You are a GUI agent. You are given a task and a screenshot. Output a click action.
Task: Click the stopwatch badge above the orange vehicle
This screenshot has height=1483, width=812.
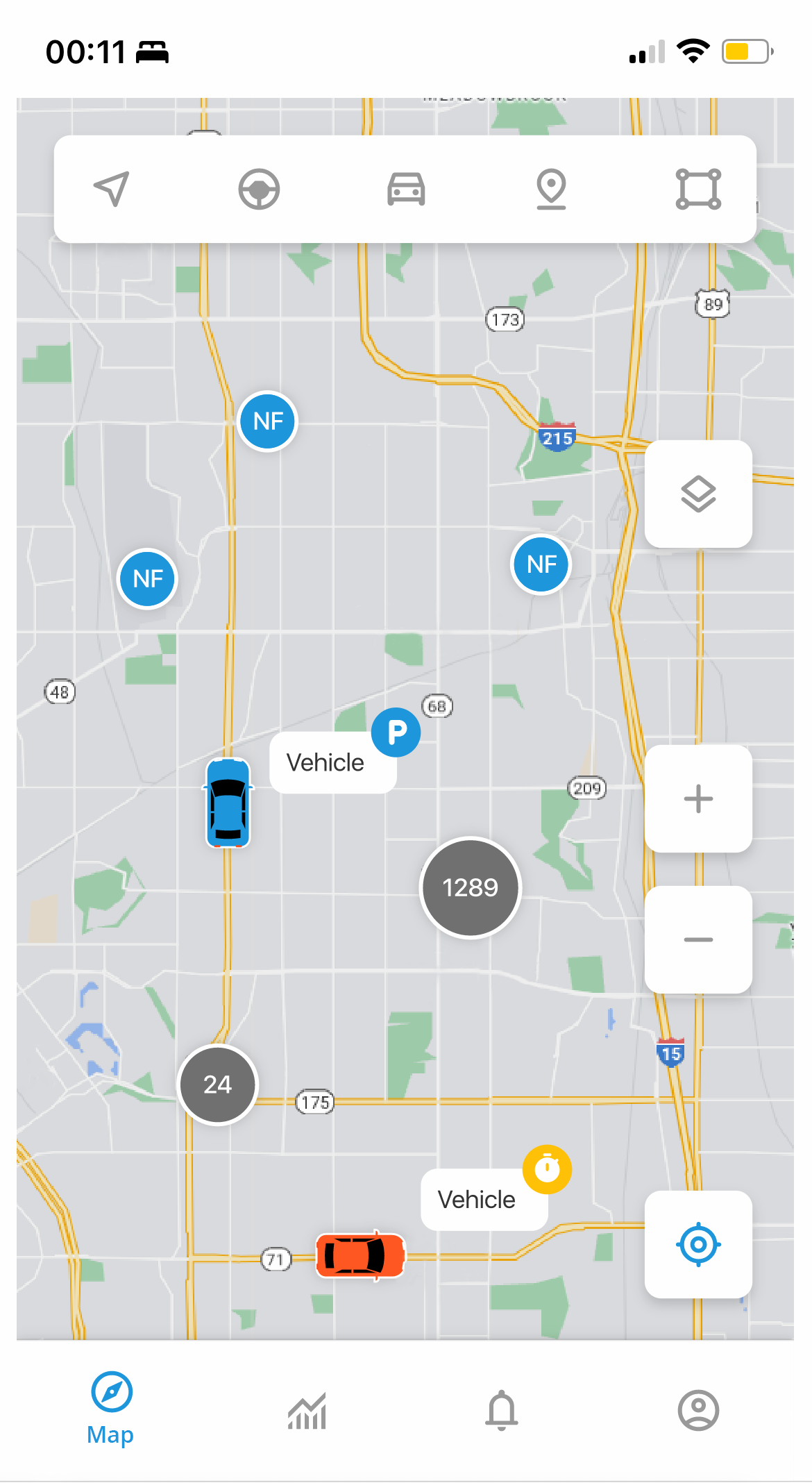(x=548, y=1169)
